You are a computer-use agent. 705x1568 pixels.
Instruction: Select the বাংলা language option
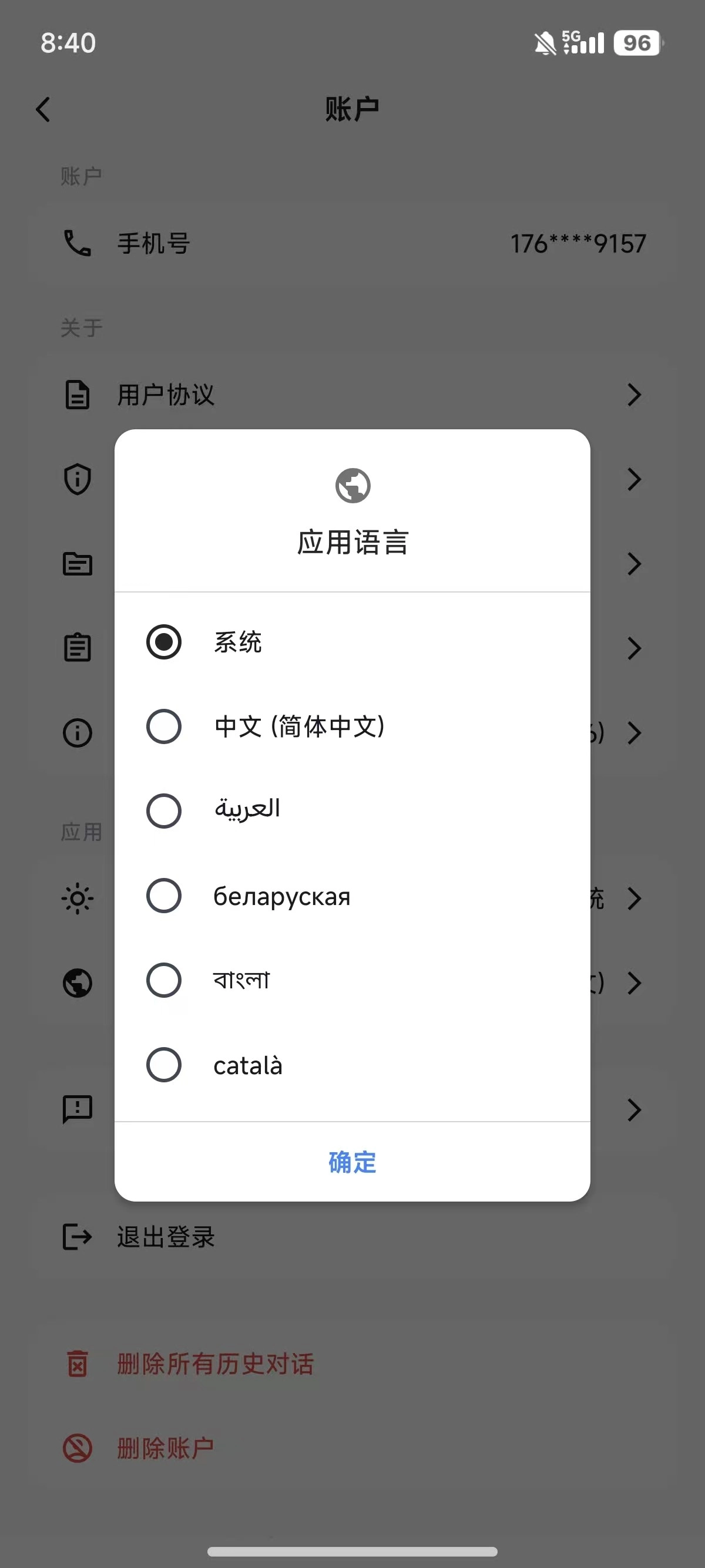pyautogui.click(x=164, y=980)
